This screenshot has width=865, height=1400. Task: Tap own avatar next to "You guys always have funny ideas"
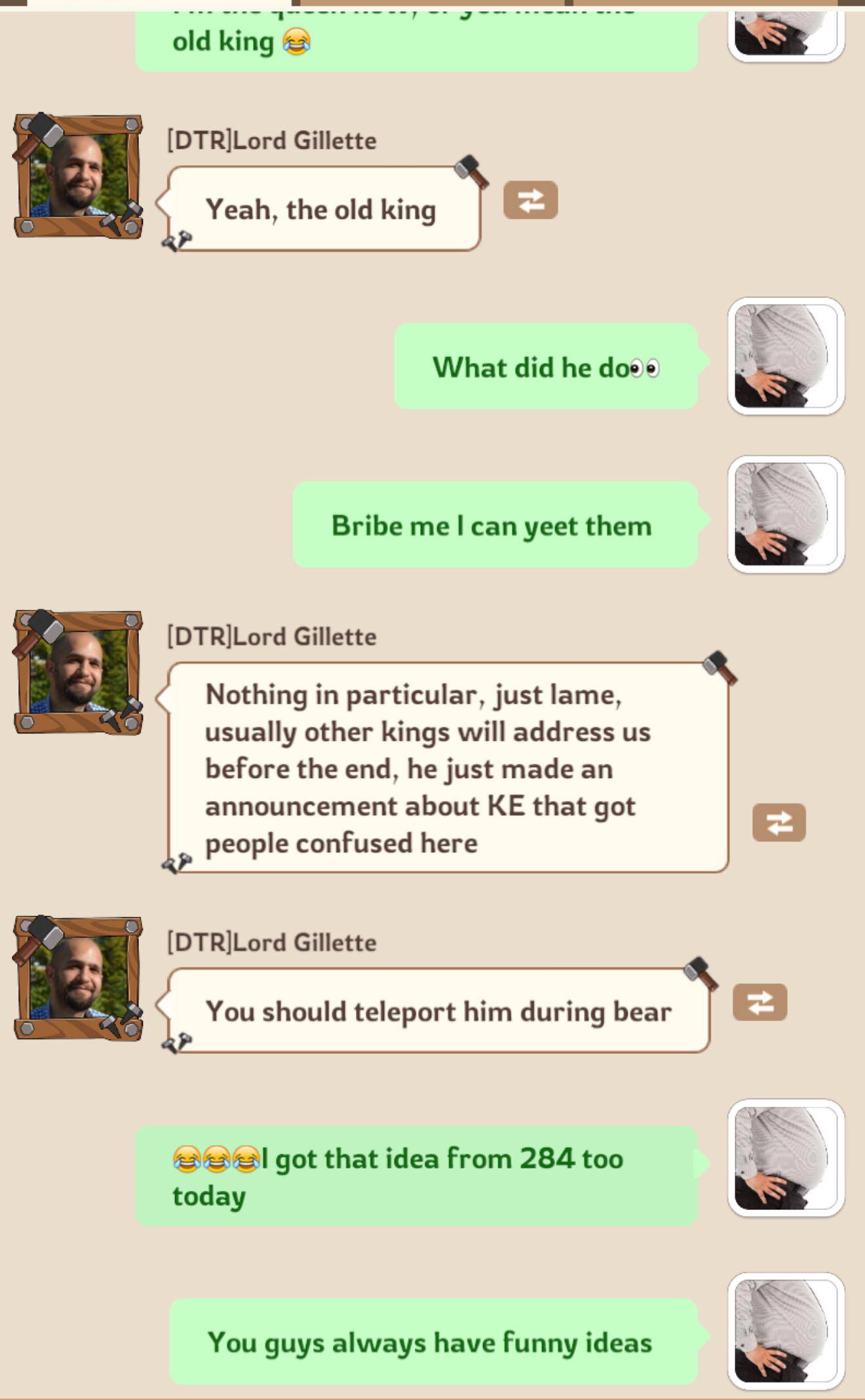point(786,1331)
